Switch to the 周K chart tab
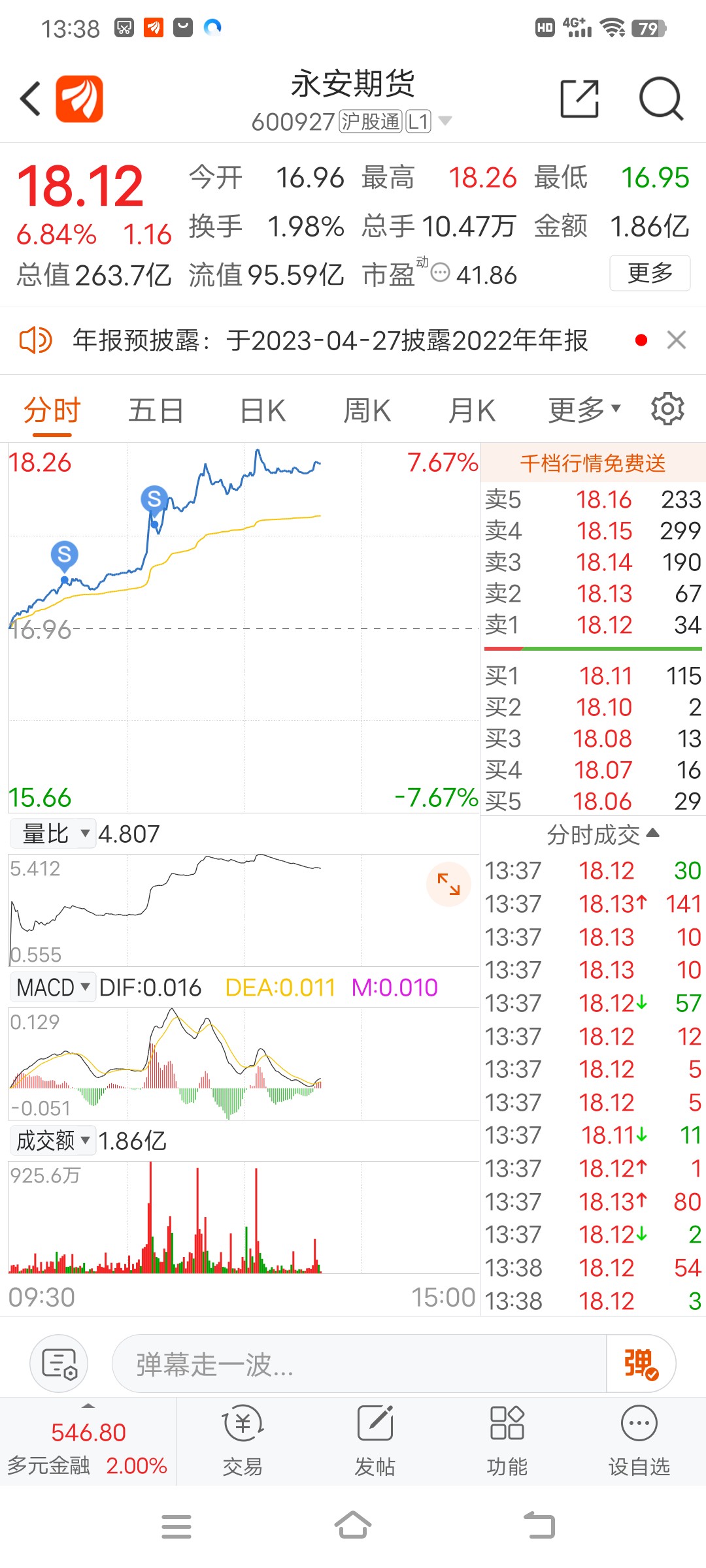Viewport: 706px width, 1568px height. tap(367, 411)
